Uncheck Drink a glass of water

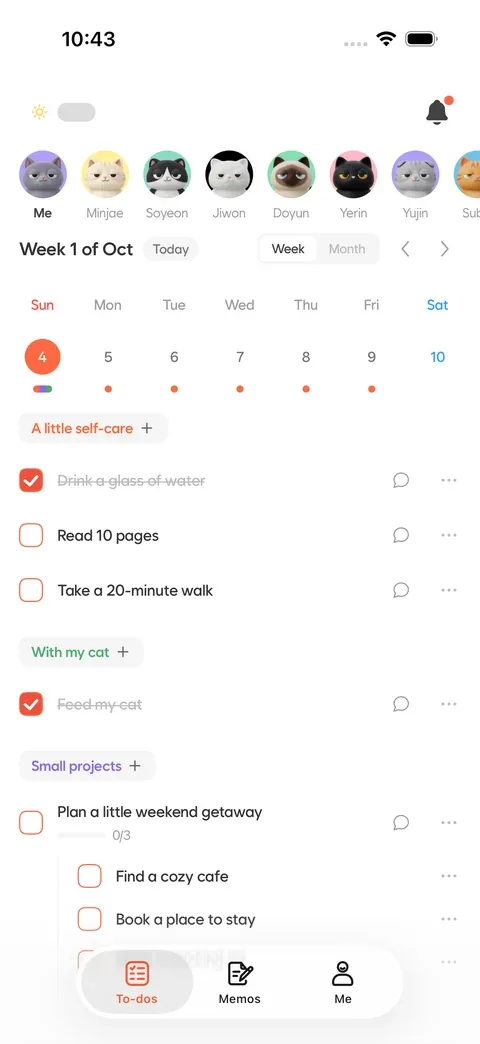[x=31, y=481]
